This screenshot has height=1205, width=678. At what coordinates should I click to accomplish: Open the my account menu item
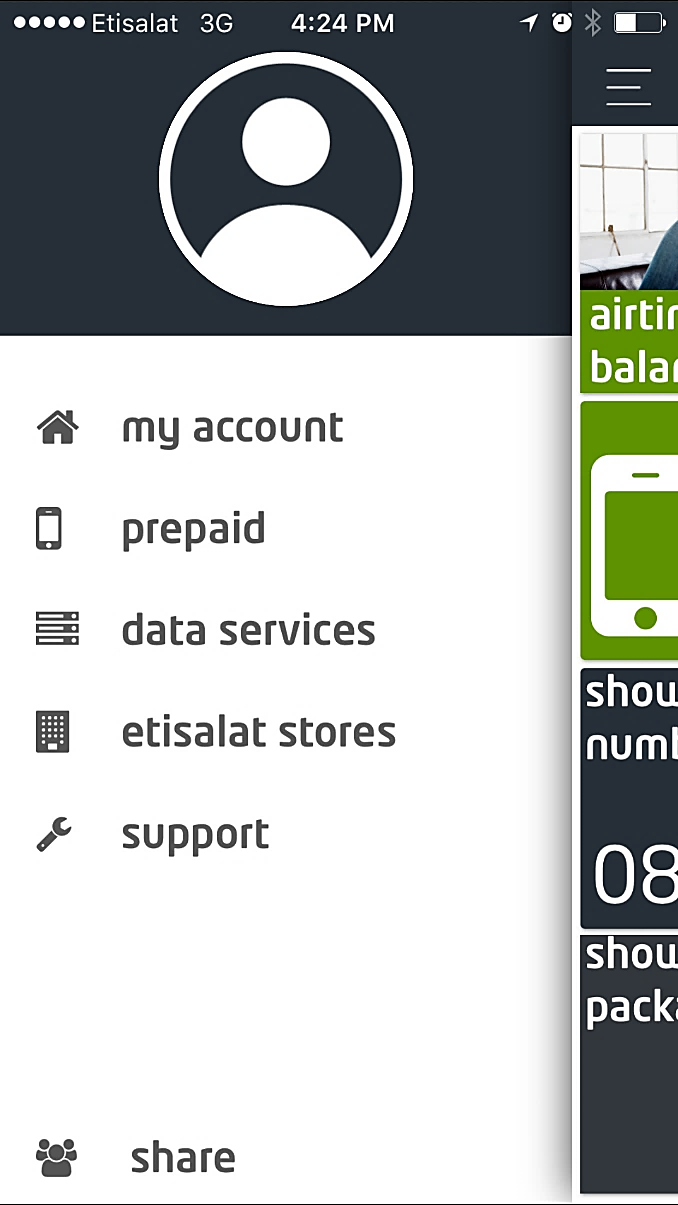pos(232,428)
